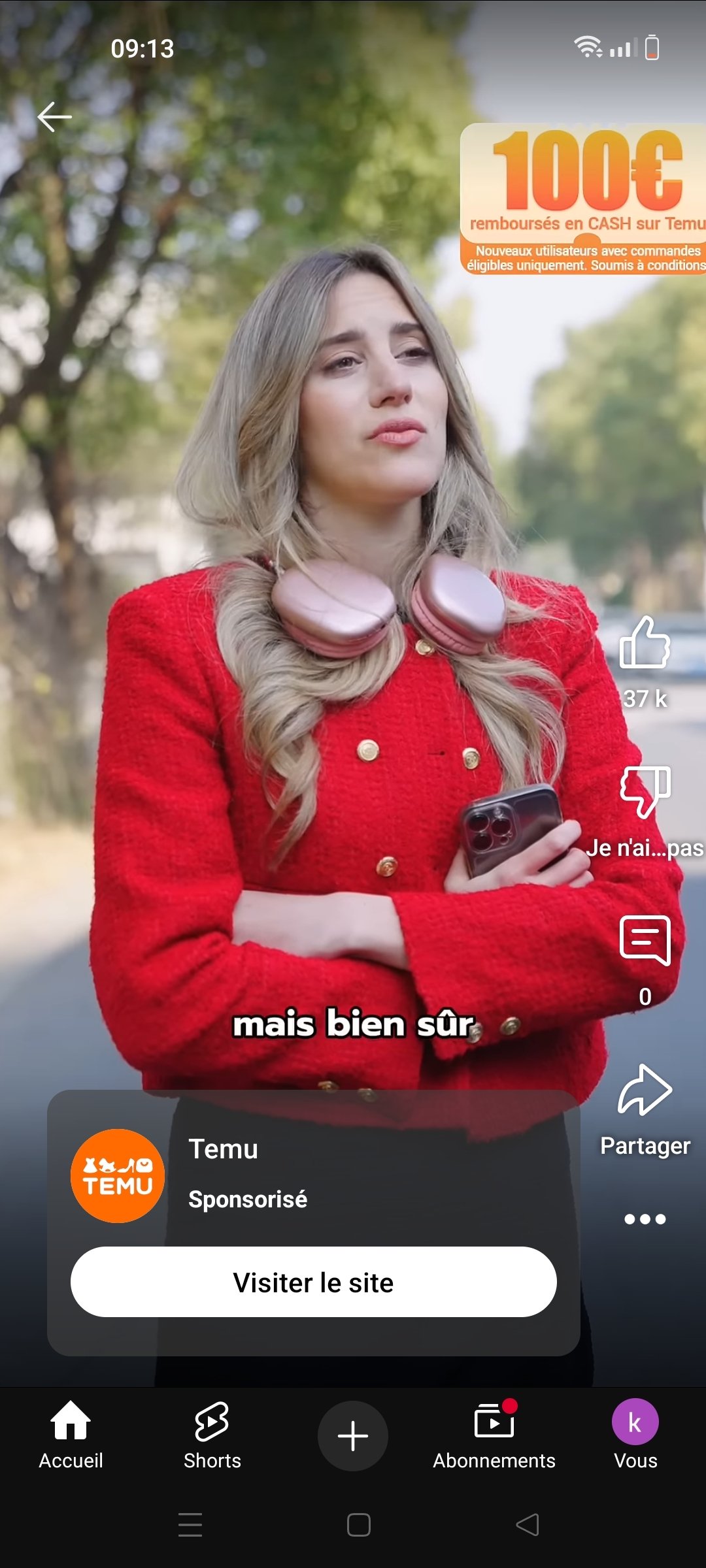706x1568 pixels.
Task: Tap the system home button
Action: (x=359, y=1525)
